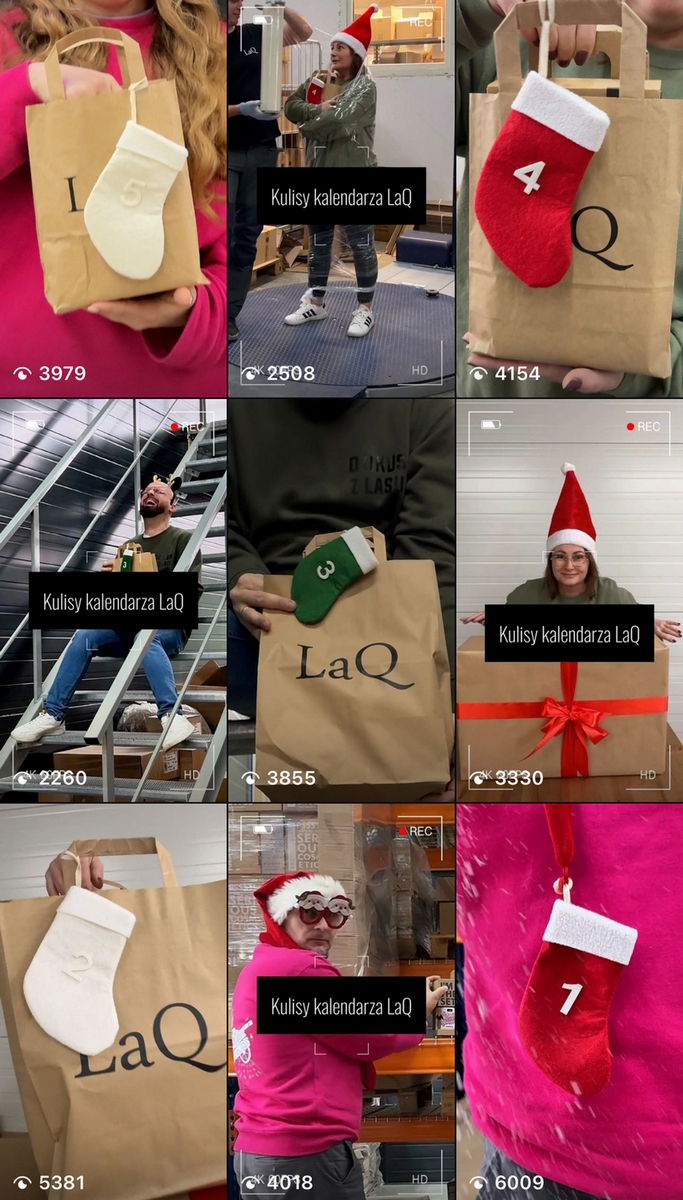Play the red stocking reel with 4154 views
Screen dimensions: 683x1200
570,200
